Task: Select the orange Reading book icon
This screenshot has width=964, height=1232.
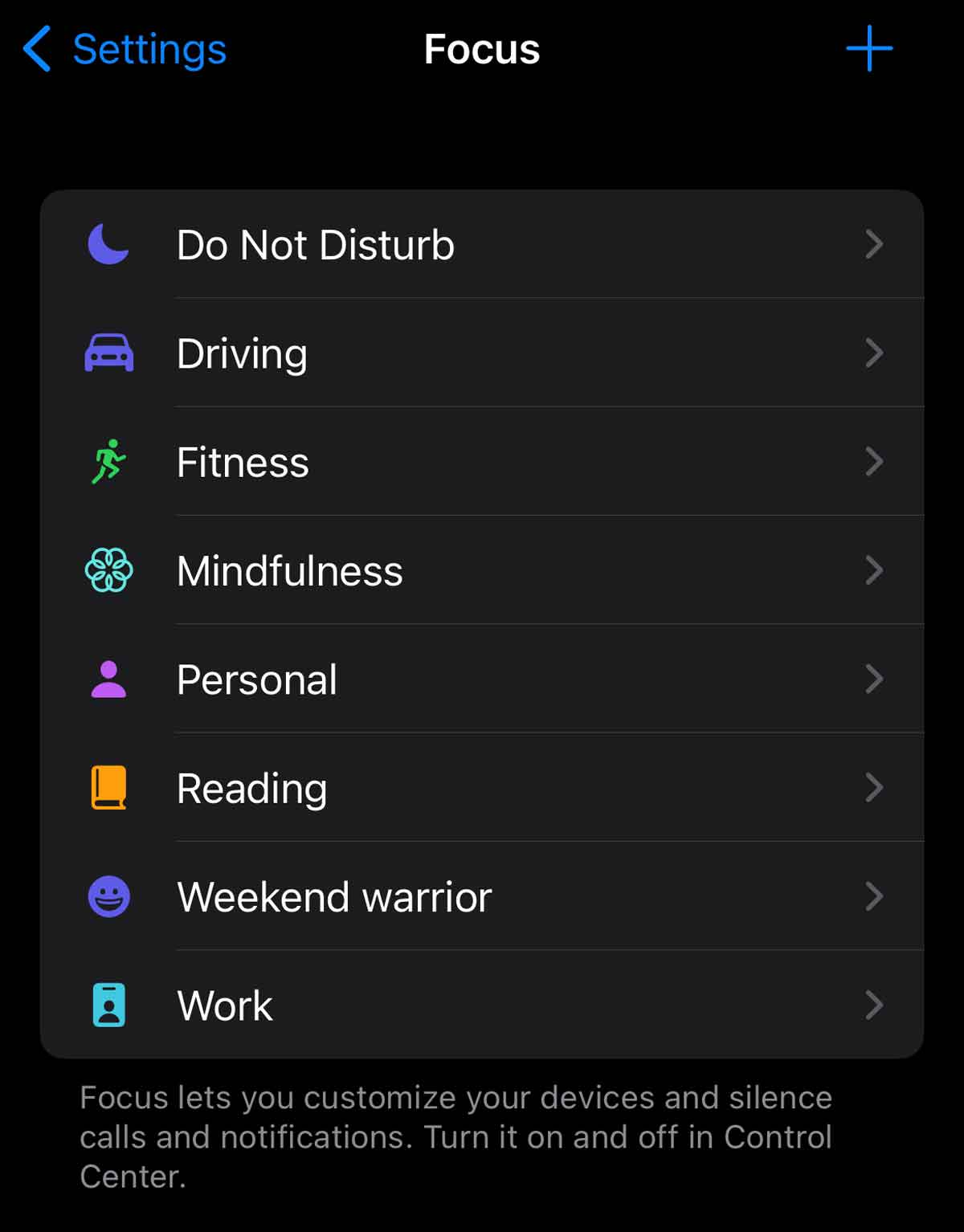Action: [x=108, y=788]
